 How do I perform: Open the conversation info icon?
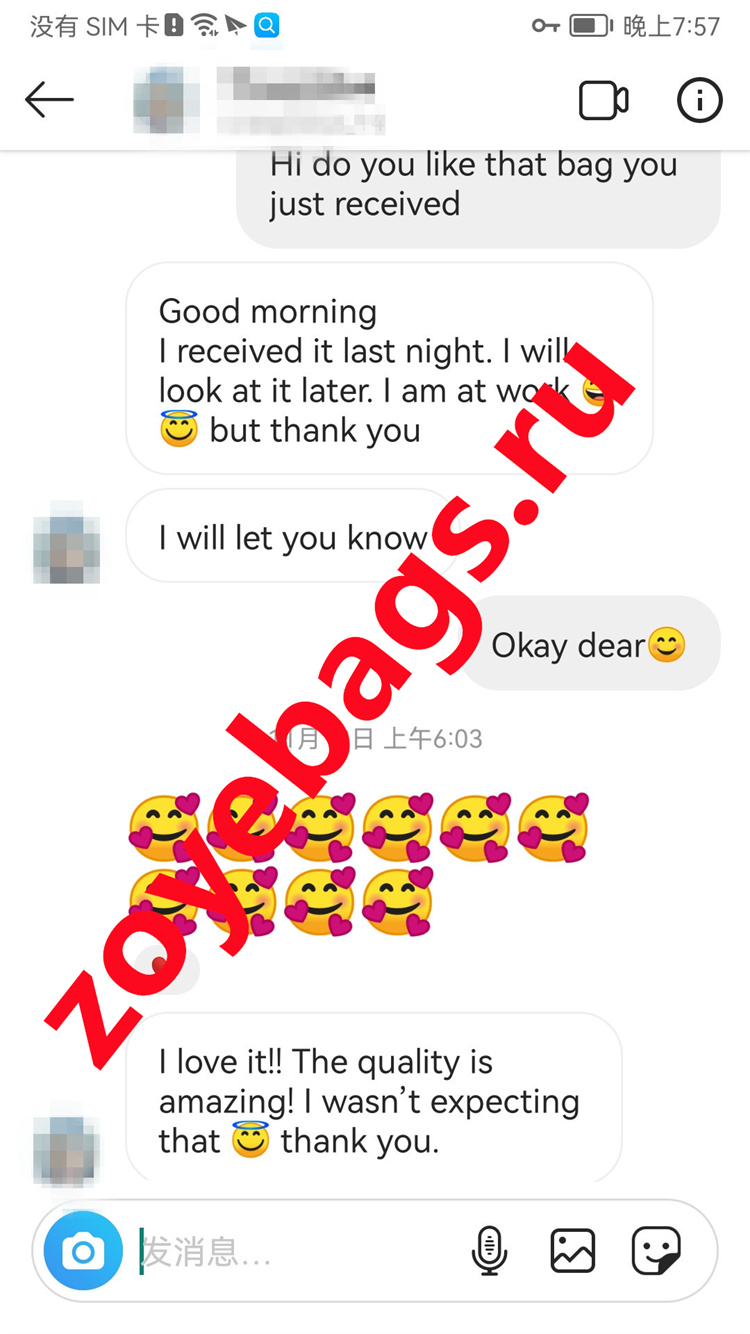(699, 100)
